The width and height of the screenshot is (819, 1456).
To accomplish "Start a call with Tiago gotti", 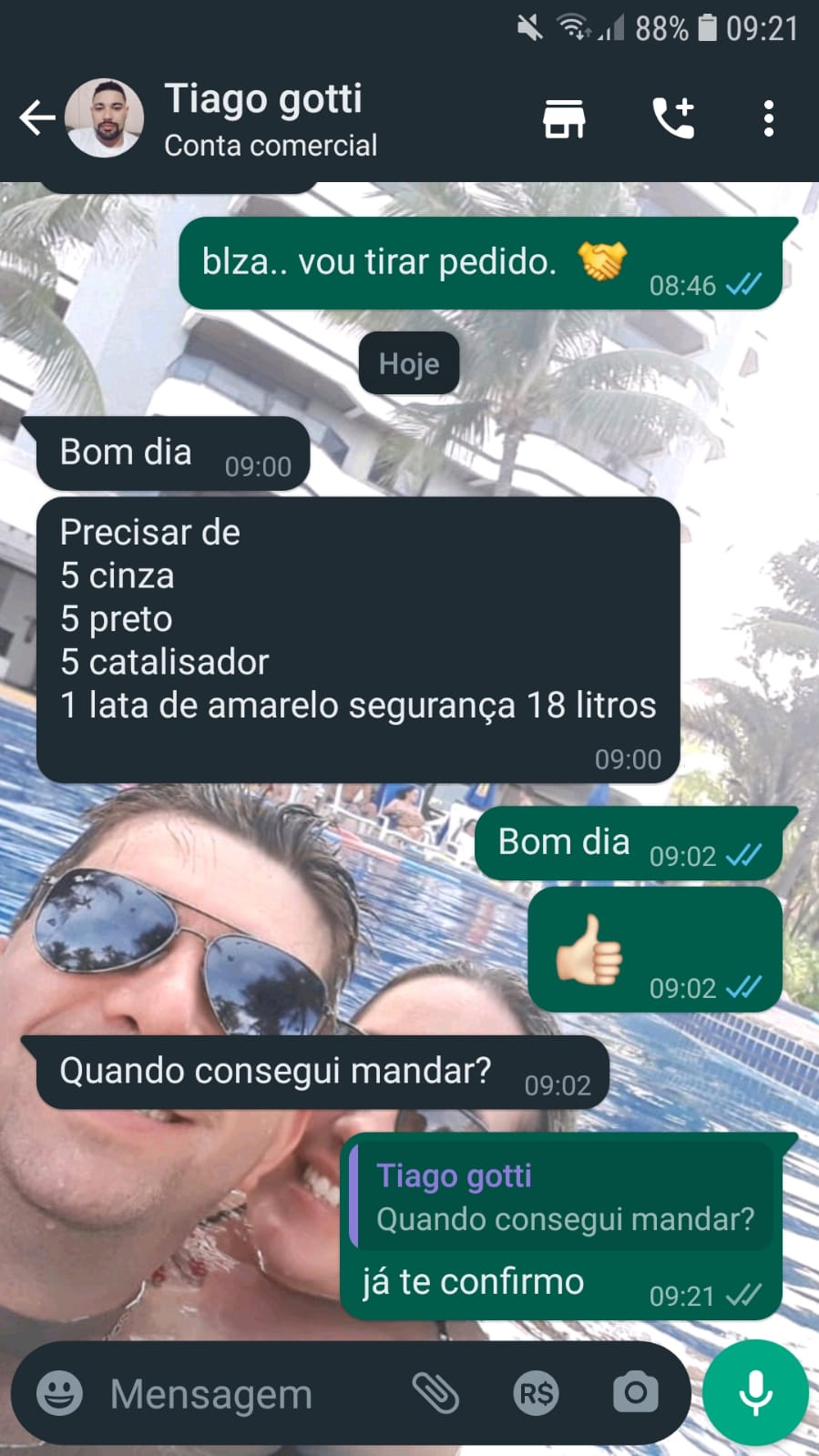I will (x=673, y=119).
